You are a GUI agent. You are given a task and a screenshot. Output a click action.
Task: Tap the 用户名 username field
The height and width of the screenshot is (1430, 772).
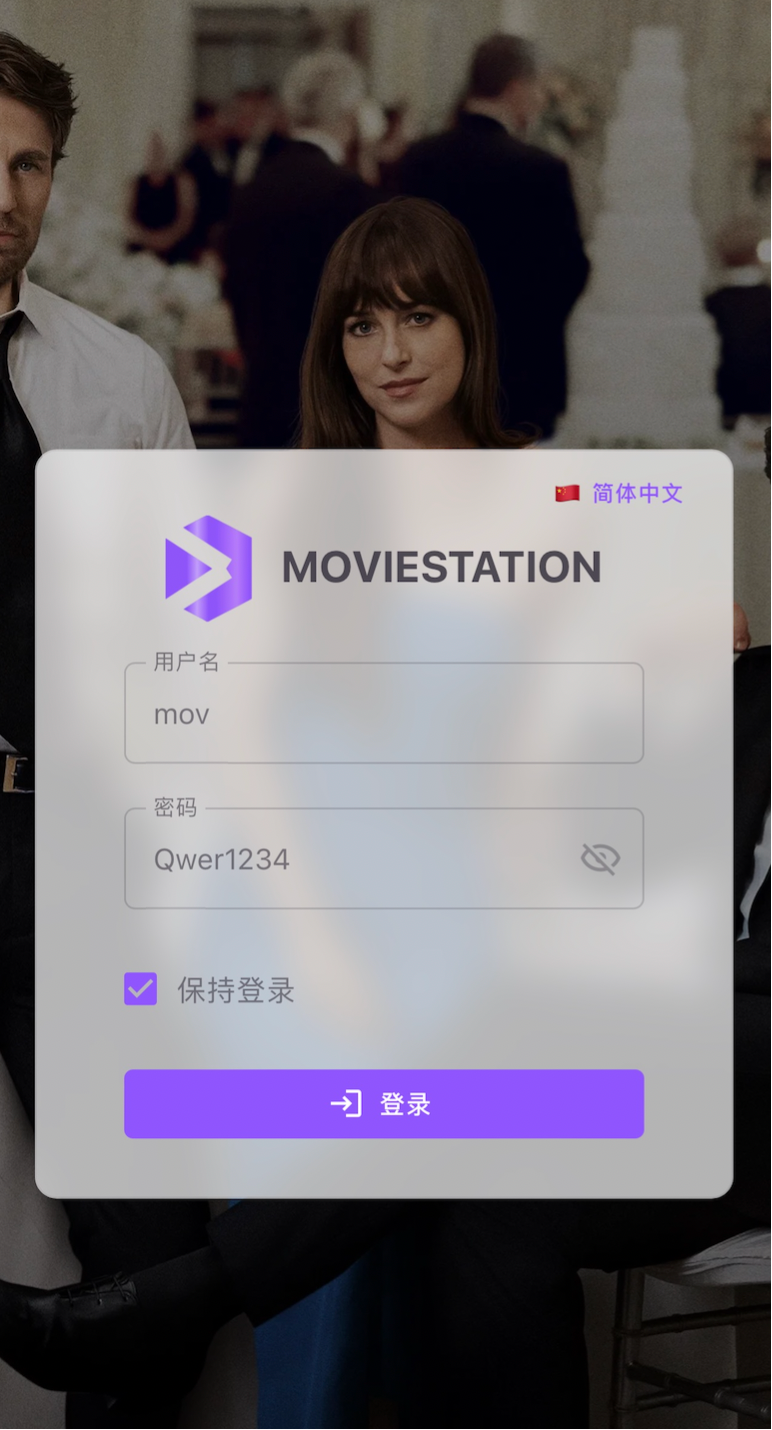click(383, 714)
